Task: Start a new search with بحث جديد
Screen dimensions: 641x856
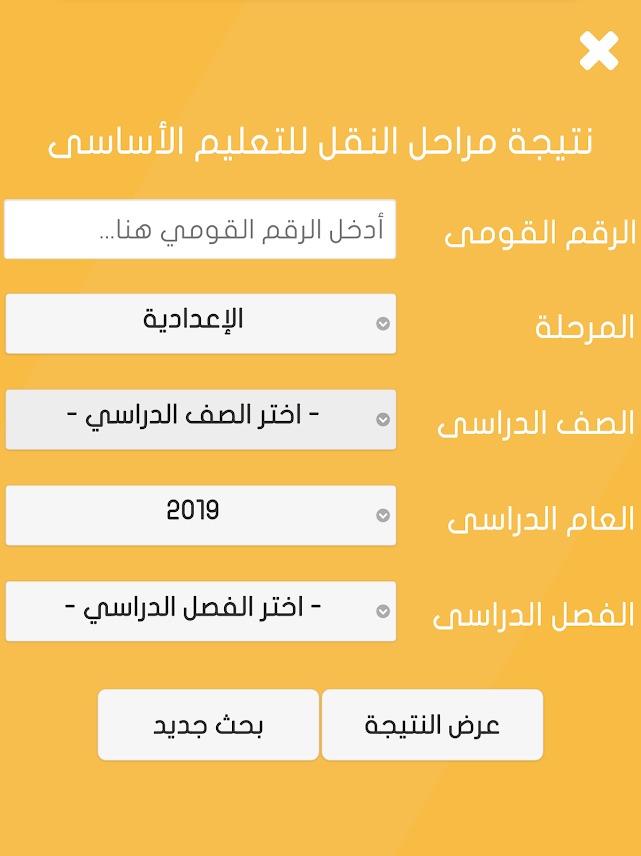Action: coord(208,725)
